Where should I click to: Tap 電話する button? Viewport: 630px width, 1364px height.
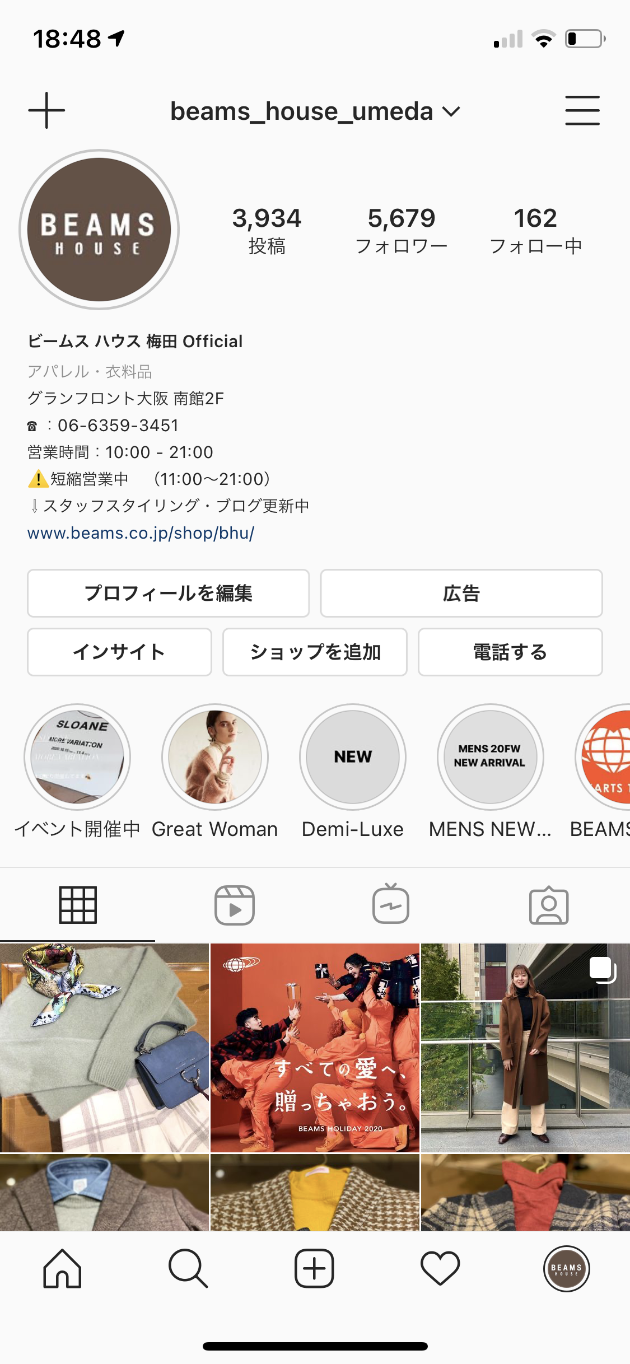coord(510,652)
